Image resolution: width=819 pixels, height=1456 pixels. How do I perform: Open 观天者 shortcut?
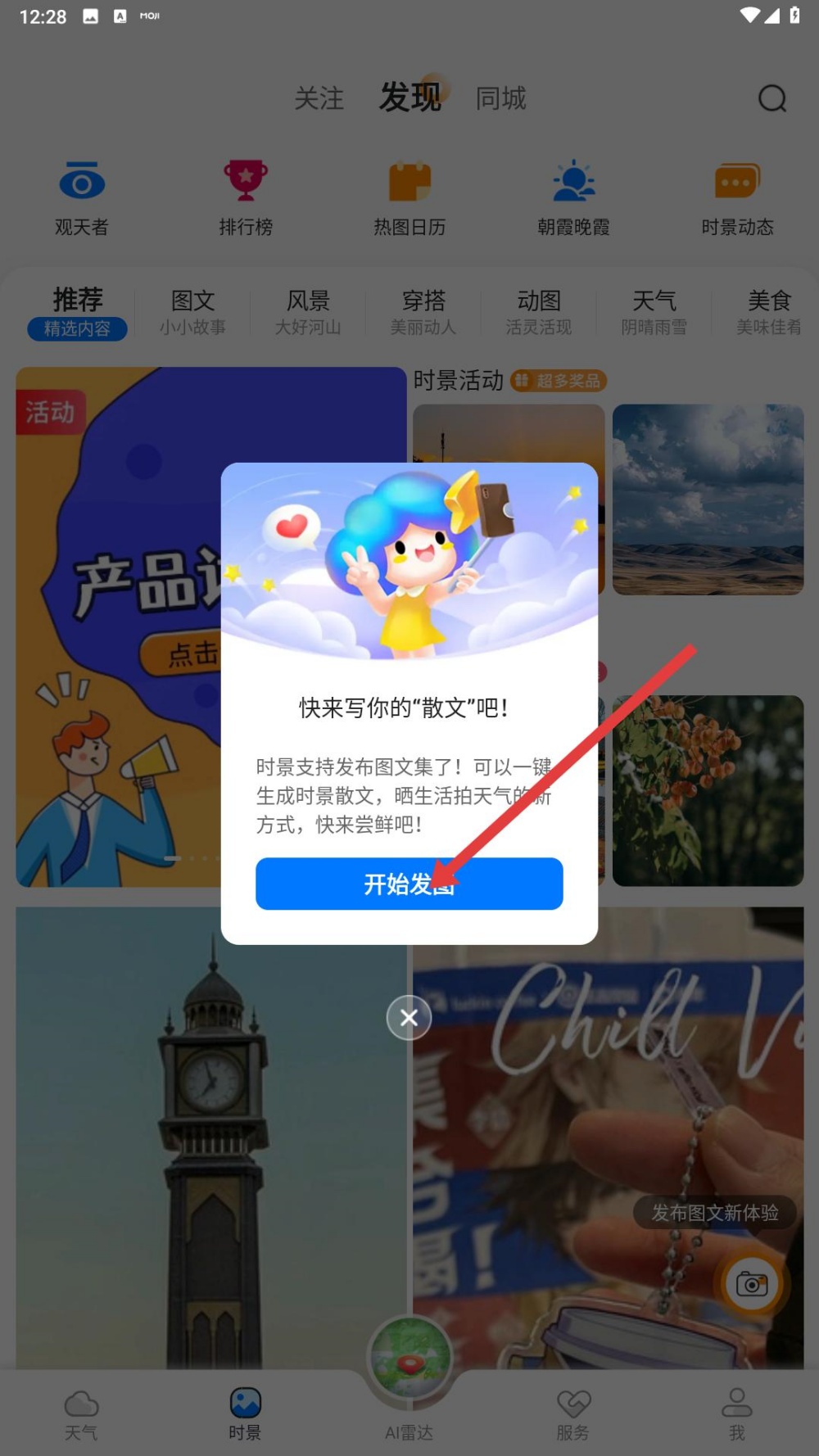pos(82,198)
